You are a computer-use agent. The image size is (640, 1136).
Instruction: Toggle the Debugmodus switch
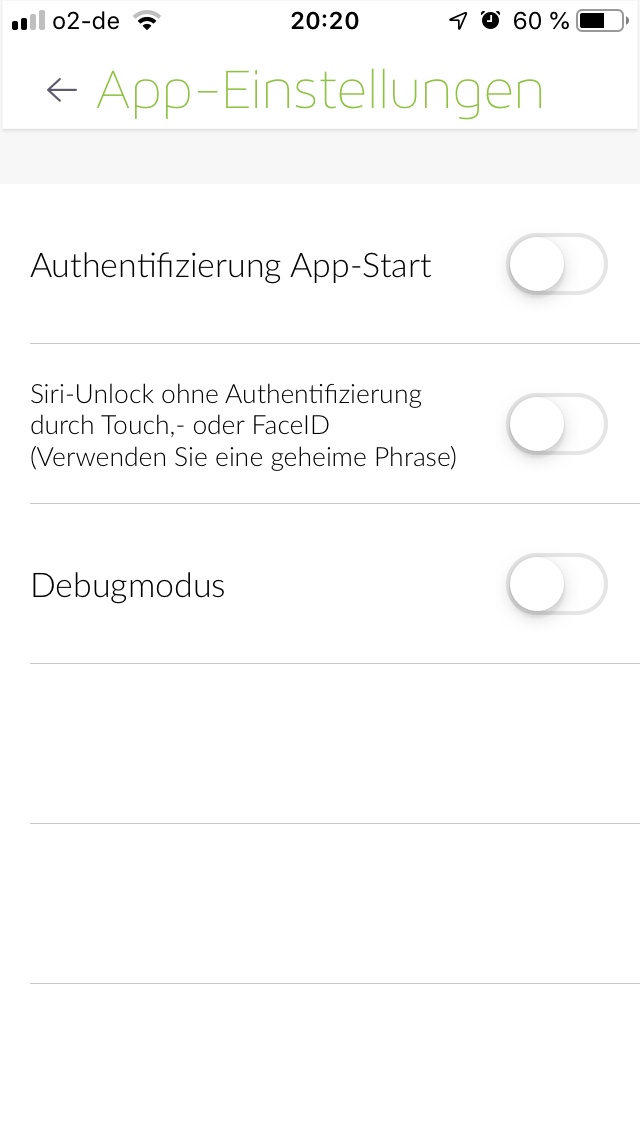556,584
